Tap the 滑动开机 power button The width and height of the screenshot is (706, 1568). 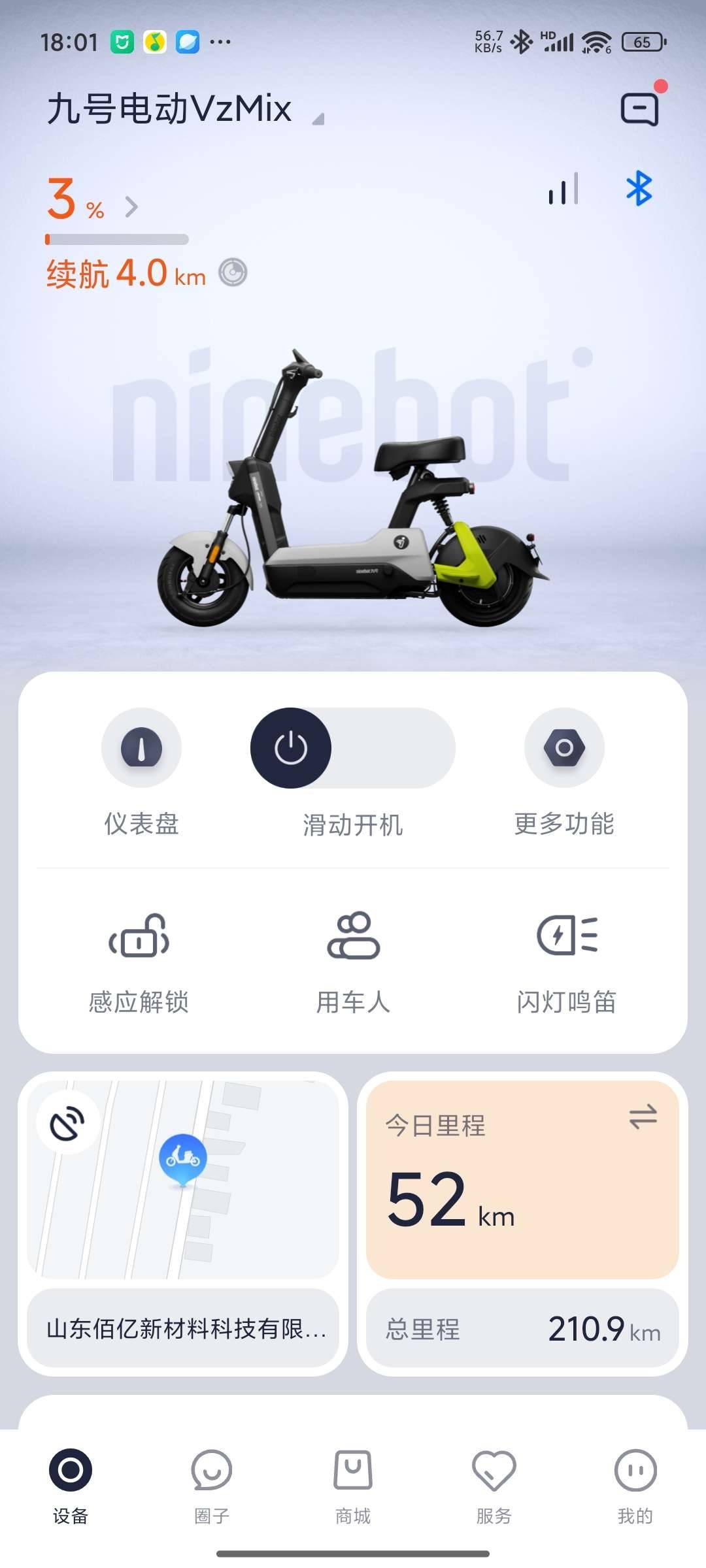(291, 748)
